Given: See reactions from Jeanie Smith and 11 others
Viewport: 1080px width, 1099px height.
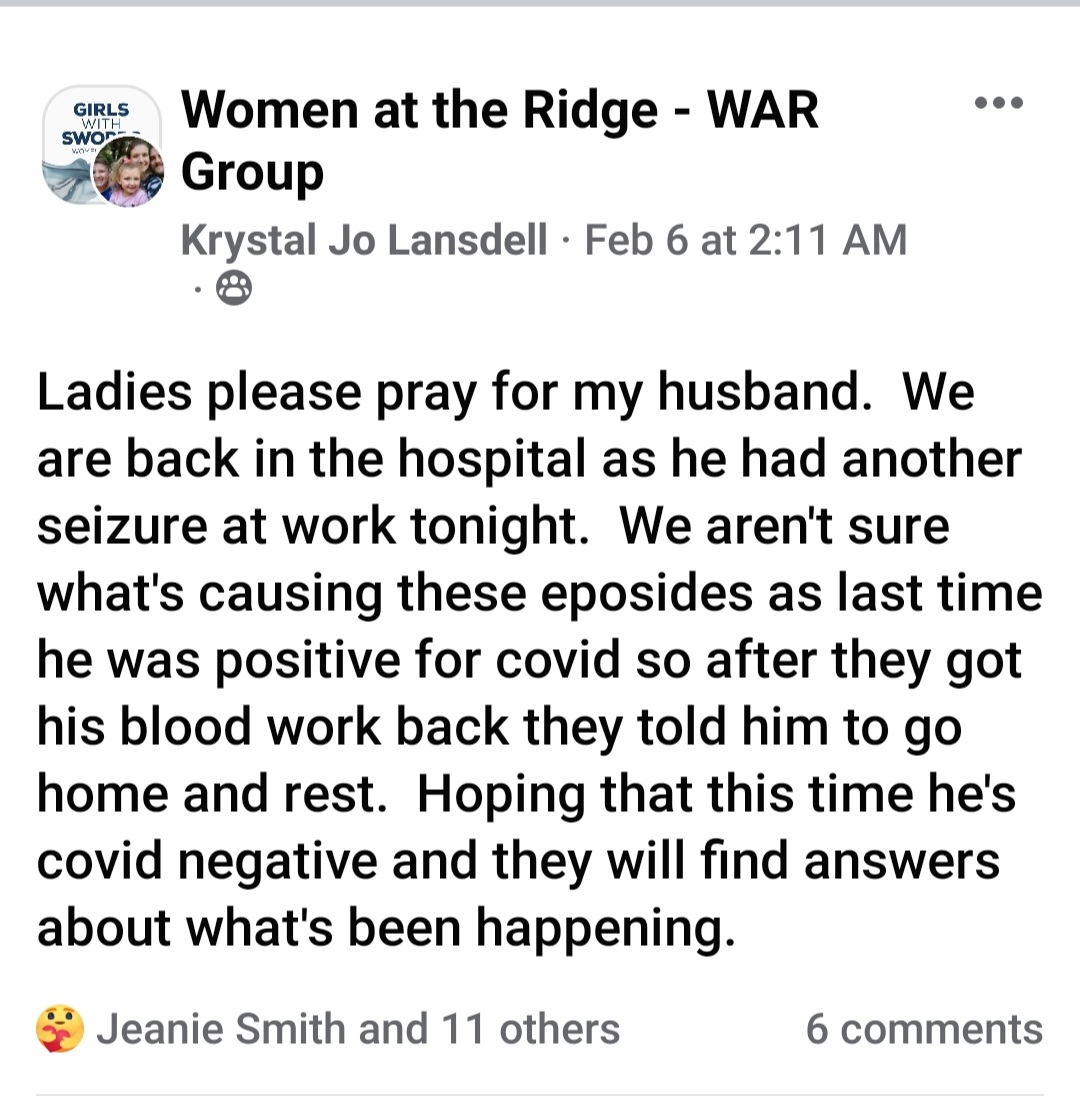Looking at the screenshot, I should tap(357, 1029).
